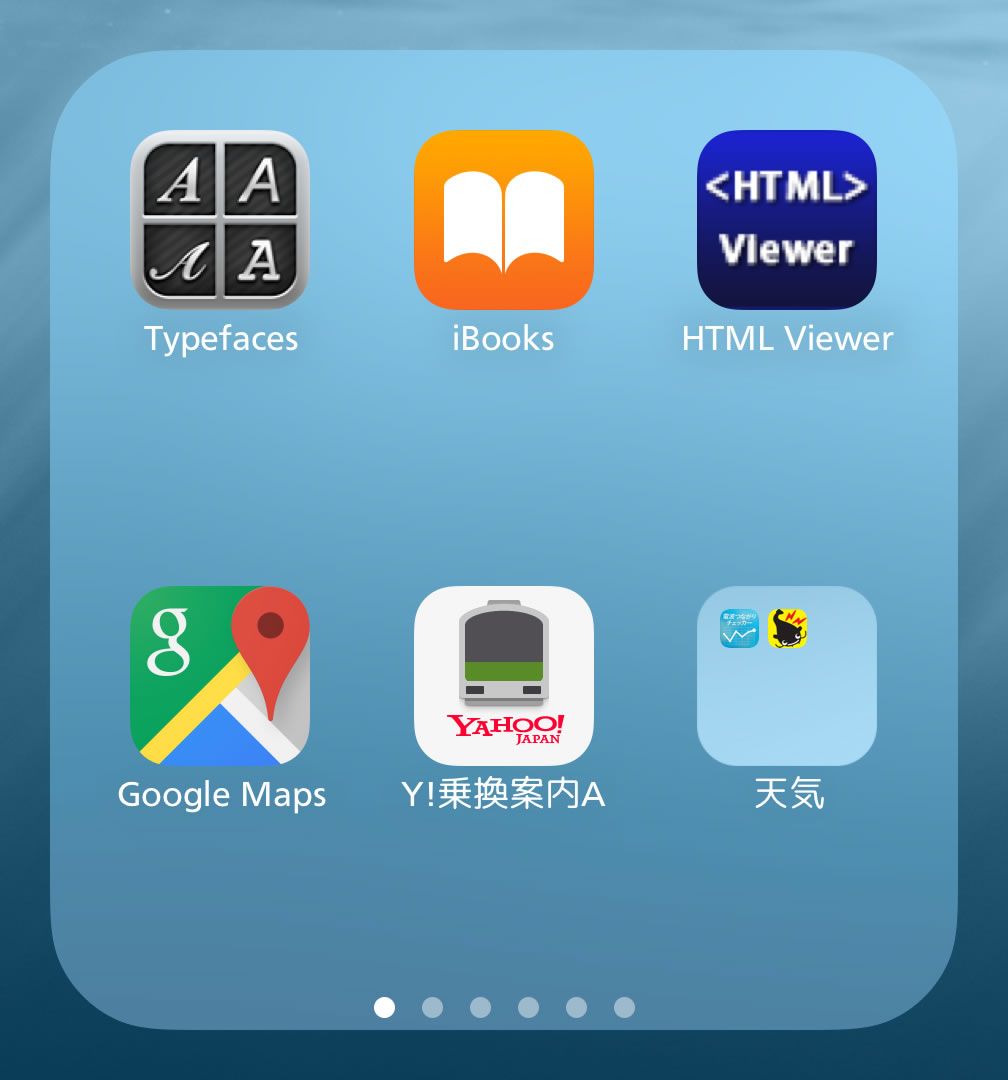Launch iBooks
1008x1080 pixels.
[x=503, y=220]
